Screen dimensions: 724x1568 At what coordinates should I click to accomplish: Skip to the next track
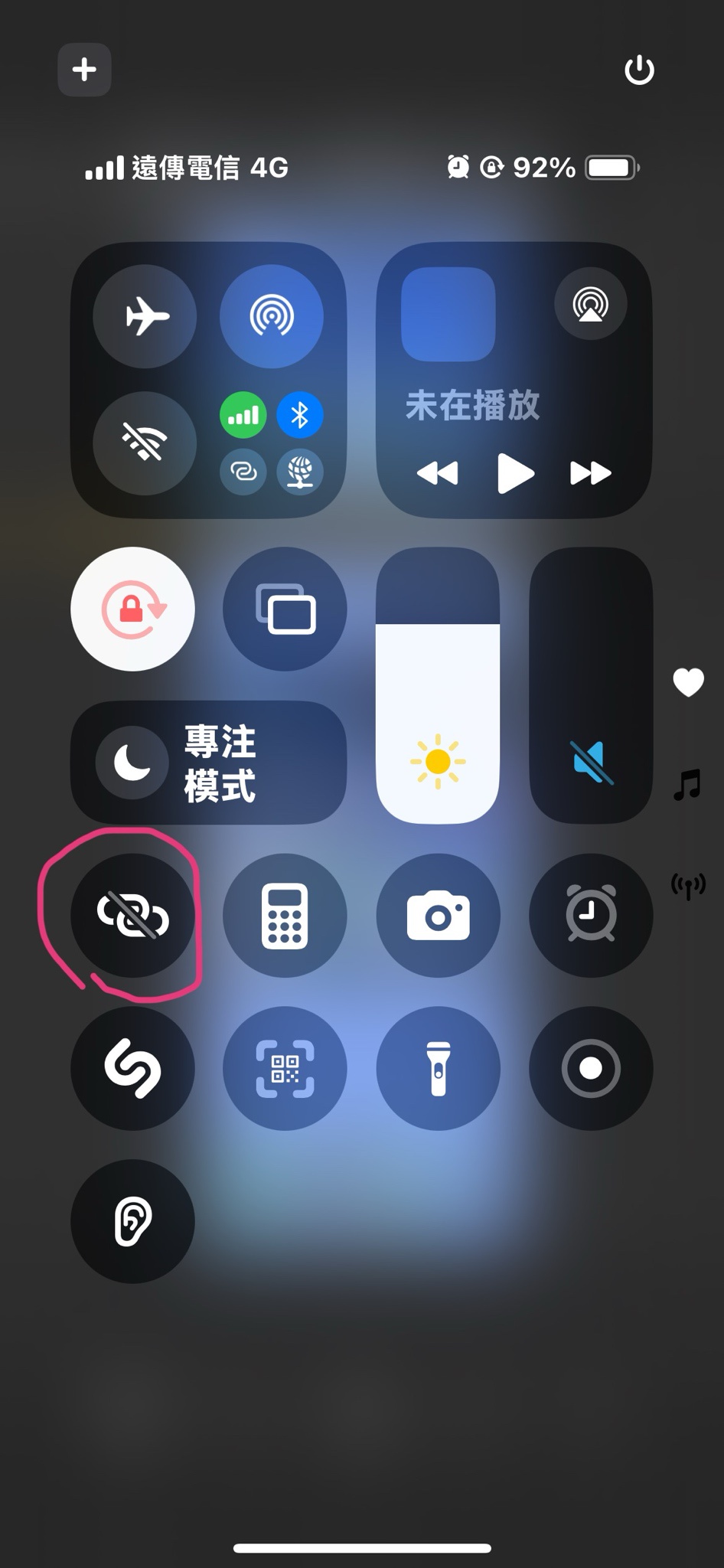590,473
